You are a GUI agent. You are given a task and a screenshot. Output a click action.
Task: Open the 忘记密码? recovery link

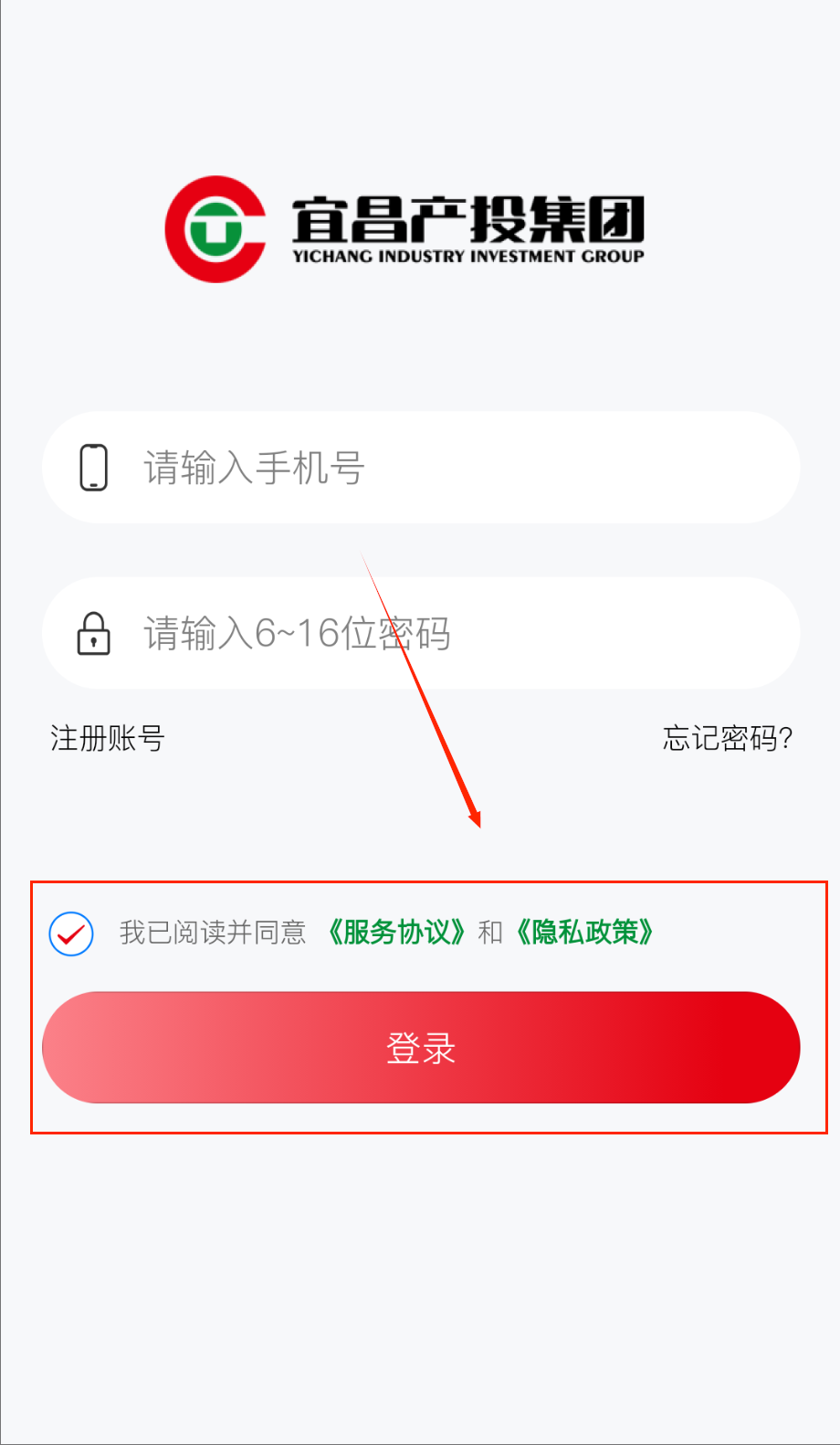point(727,738)
